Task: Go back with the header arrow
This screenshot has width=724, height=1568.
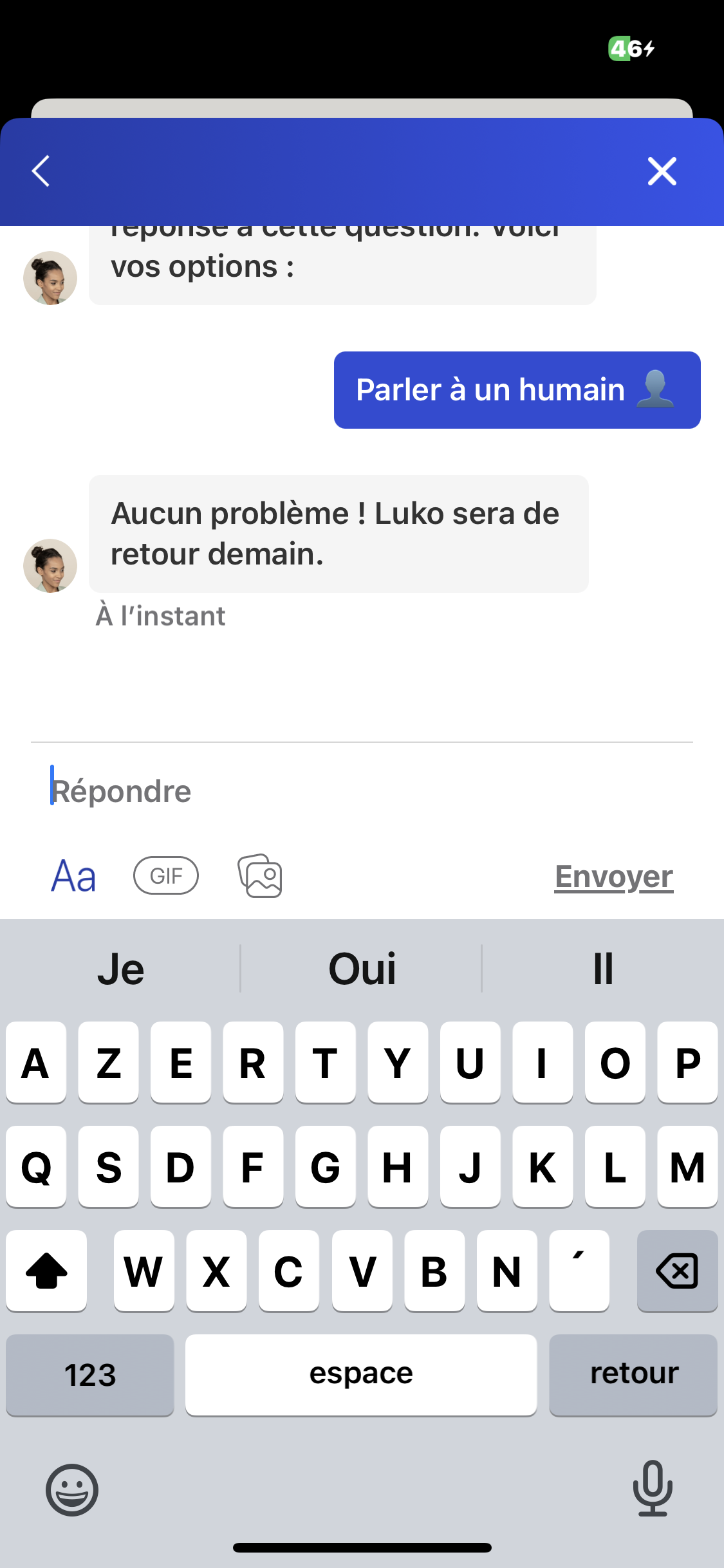Action: tap(41, 171)
